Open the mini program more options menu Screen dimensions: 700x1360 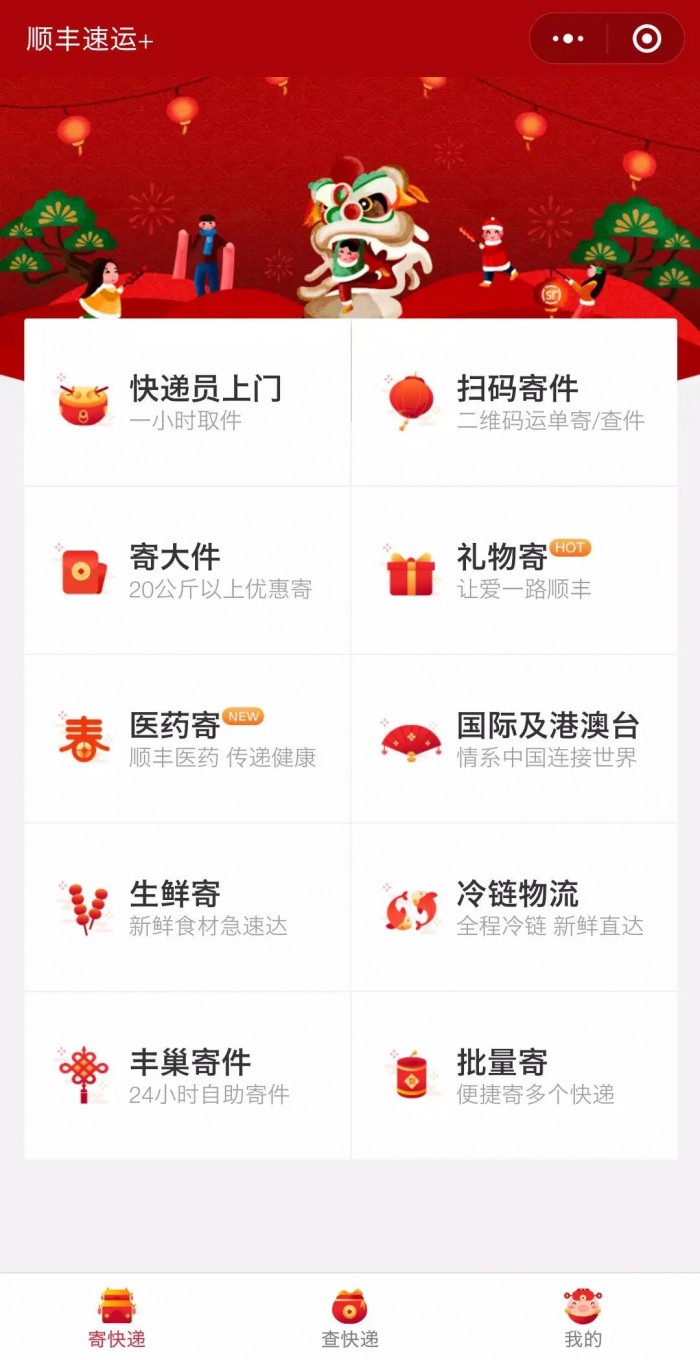click(x=568, y=39)
